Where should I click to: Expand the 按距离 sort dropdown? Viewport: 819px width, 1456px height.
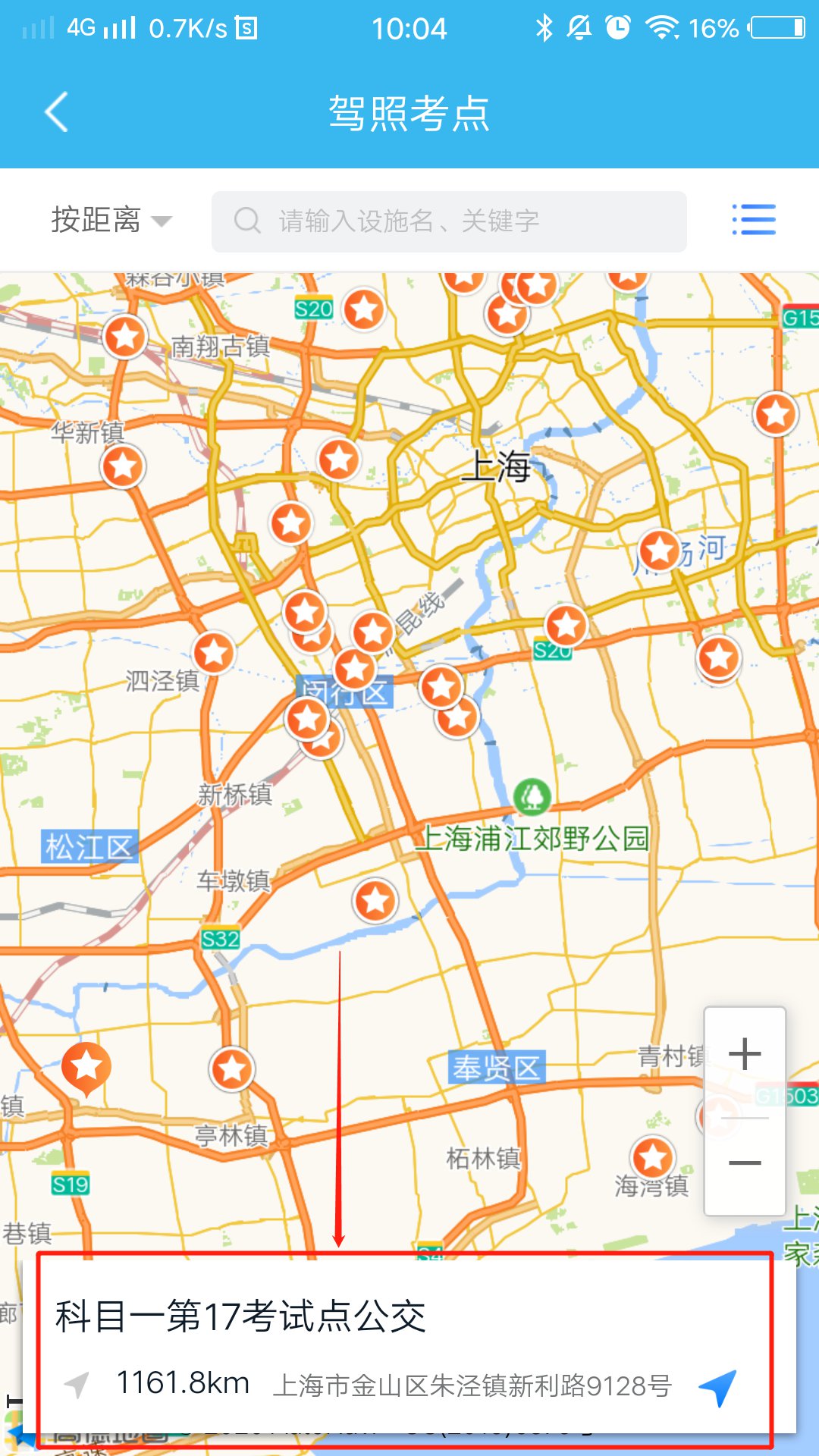111,221
